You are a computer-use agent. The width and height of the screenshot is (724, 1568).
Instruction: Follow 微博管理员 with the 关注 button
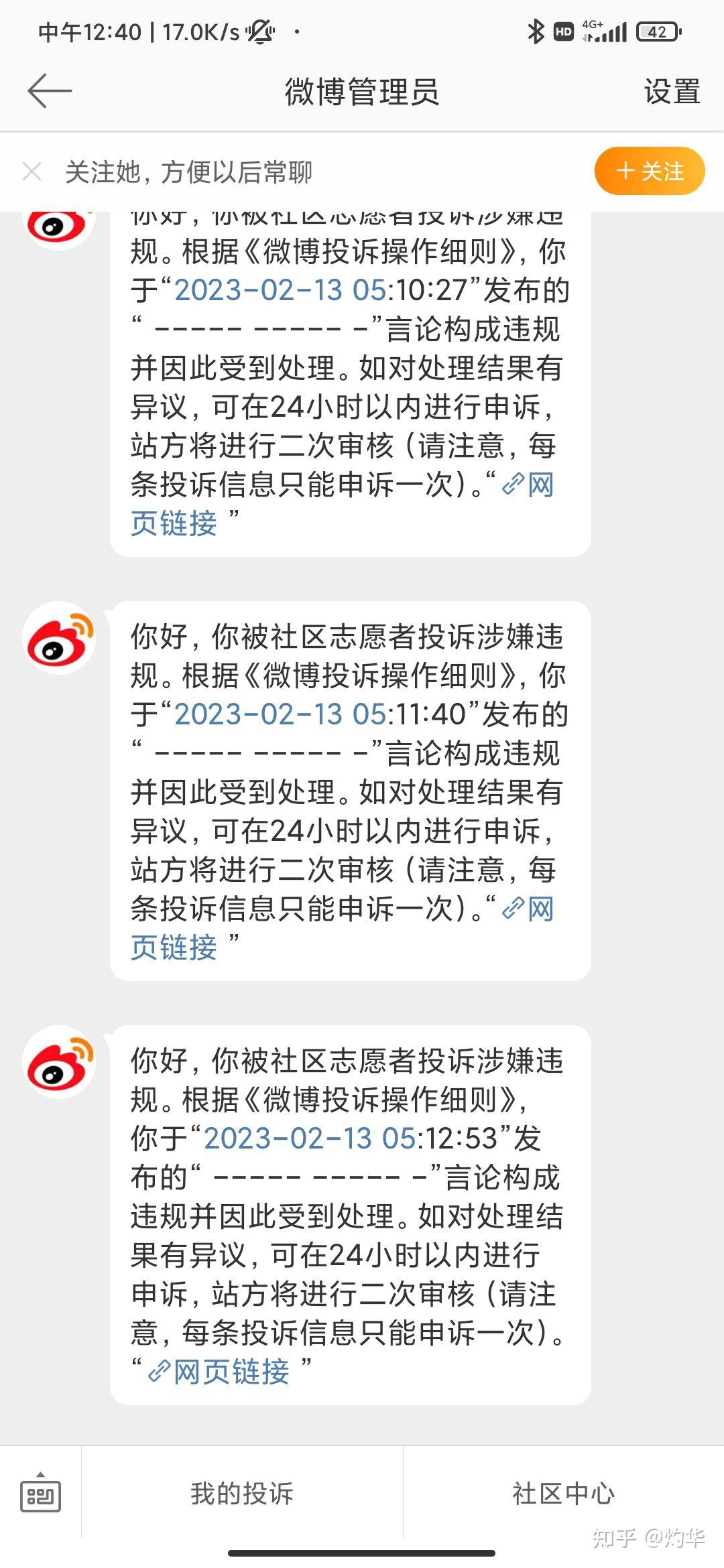(x=649, y=172)
